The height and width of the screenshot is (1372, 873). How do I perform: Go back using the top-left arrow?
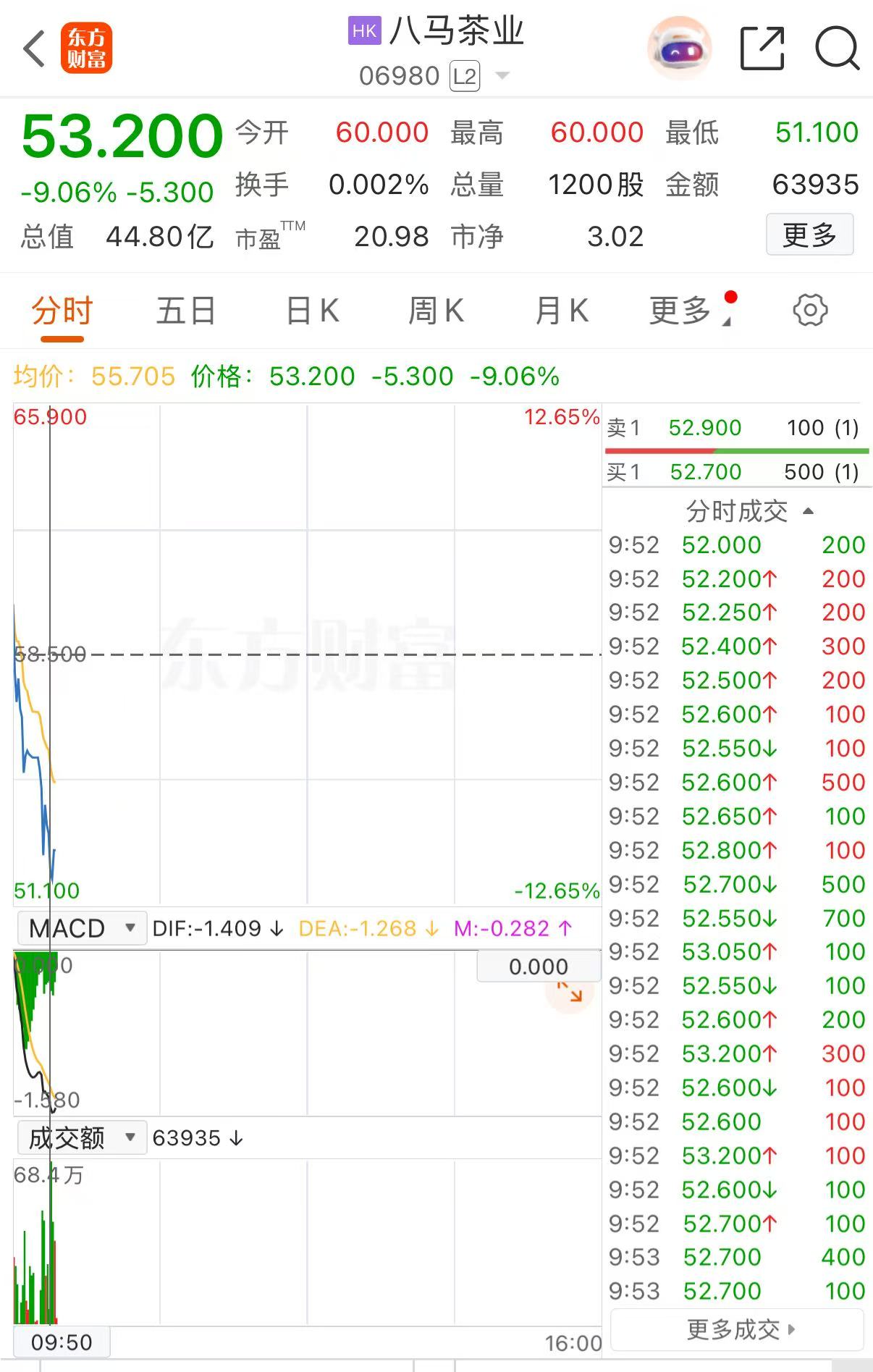coord(34,49)
